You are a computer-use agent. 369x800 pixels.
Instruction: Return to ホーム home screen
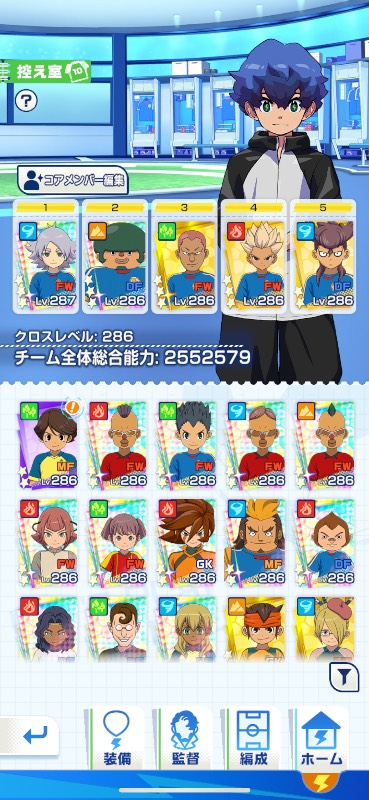pyautogui.click(x=322, y=738)
